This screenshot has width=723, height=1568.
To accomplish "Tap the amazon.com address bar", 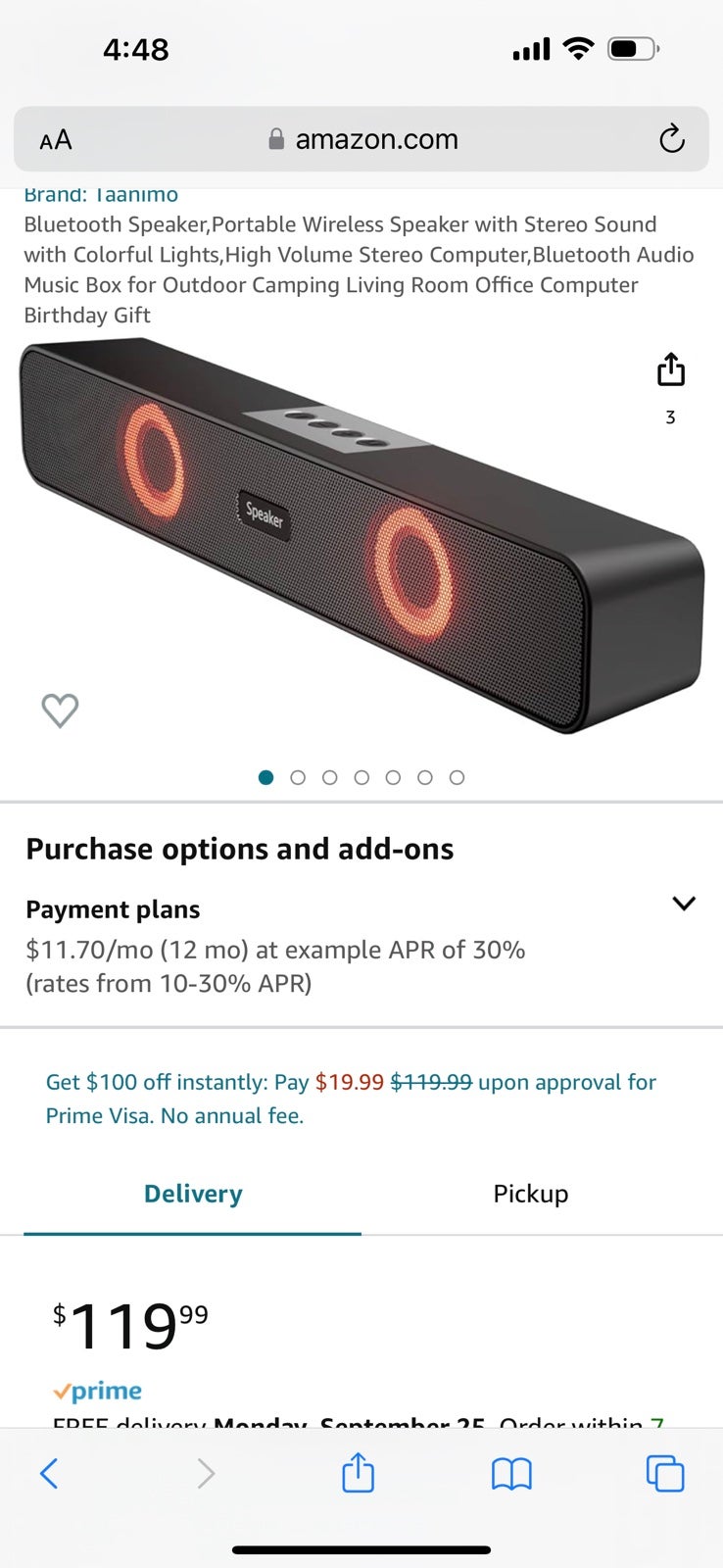I will tap(361, 139).
